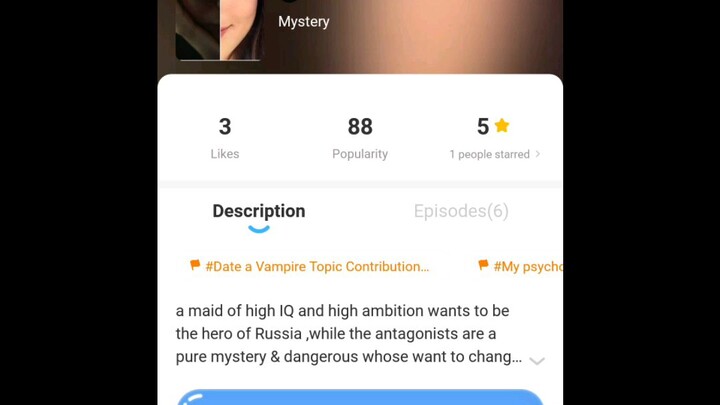The width and height of the screenshot is (720, 405).
Task: View the 1 people starred ratings
Action: (494, 154)
